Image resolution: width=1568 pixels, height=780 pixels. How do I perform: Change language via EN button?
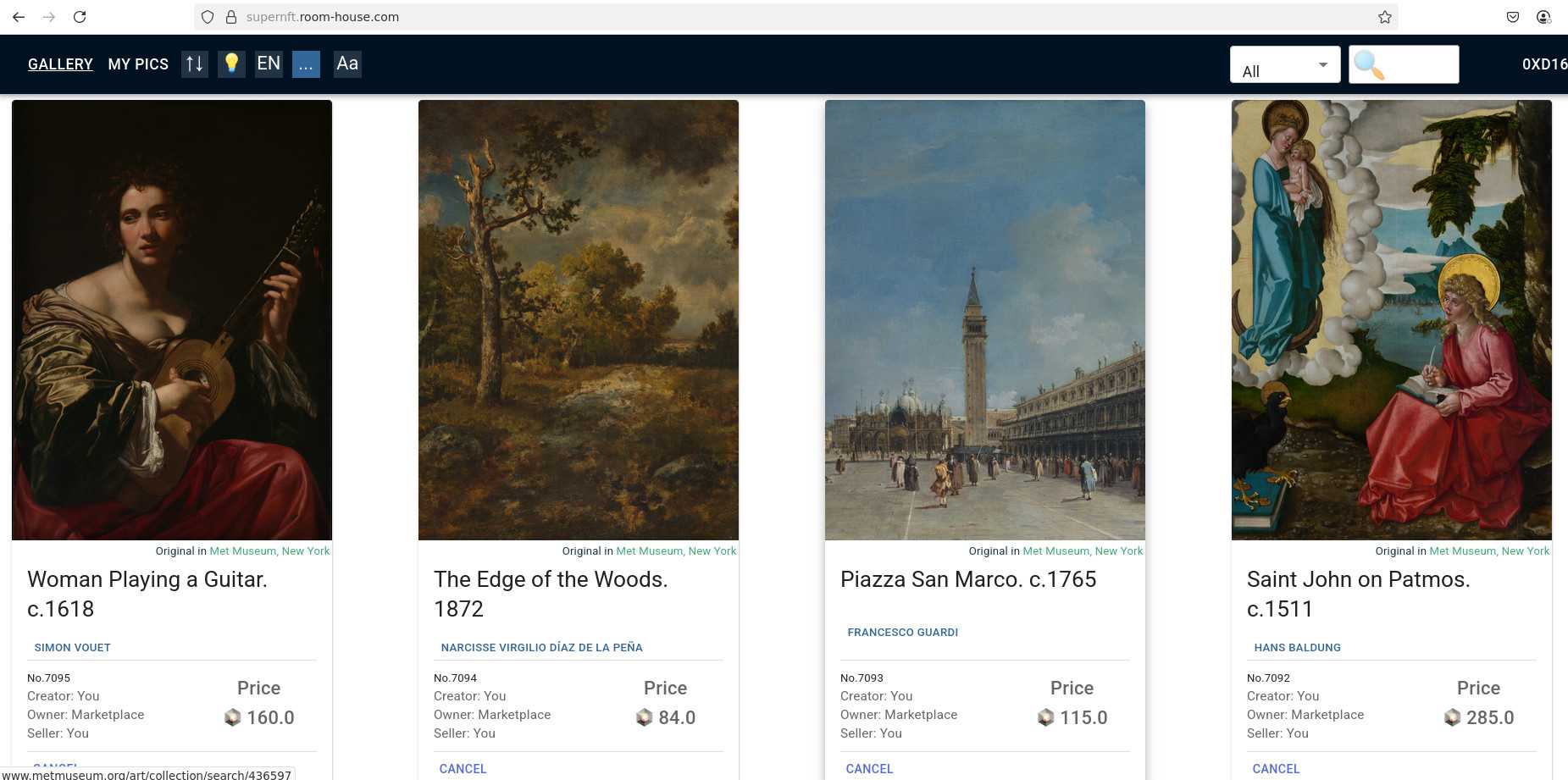(269, 64)
